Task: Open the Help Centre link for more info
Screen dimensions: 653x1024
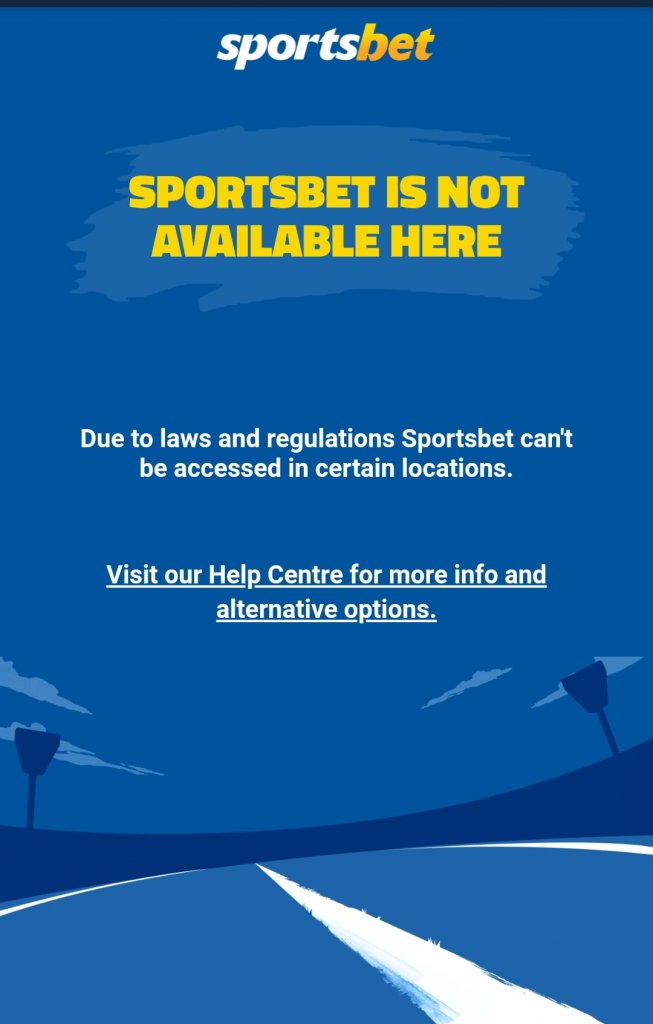Action: pos(326,576)
